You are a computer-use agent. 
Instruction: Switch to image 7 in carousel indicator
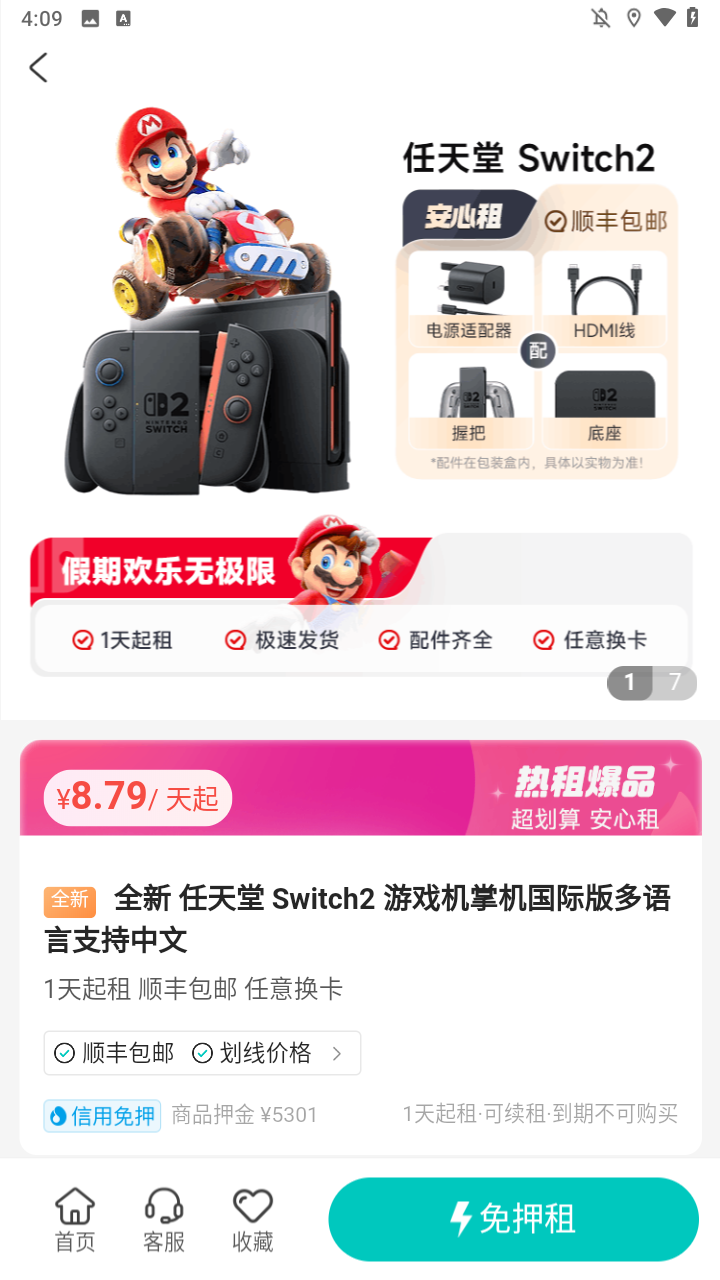click(675, 682)
